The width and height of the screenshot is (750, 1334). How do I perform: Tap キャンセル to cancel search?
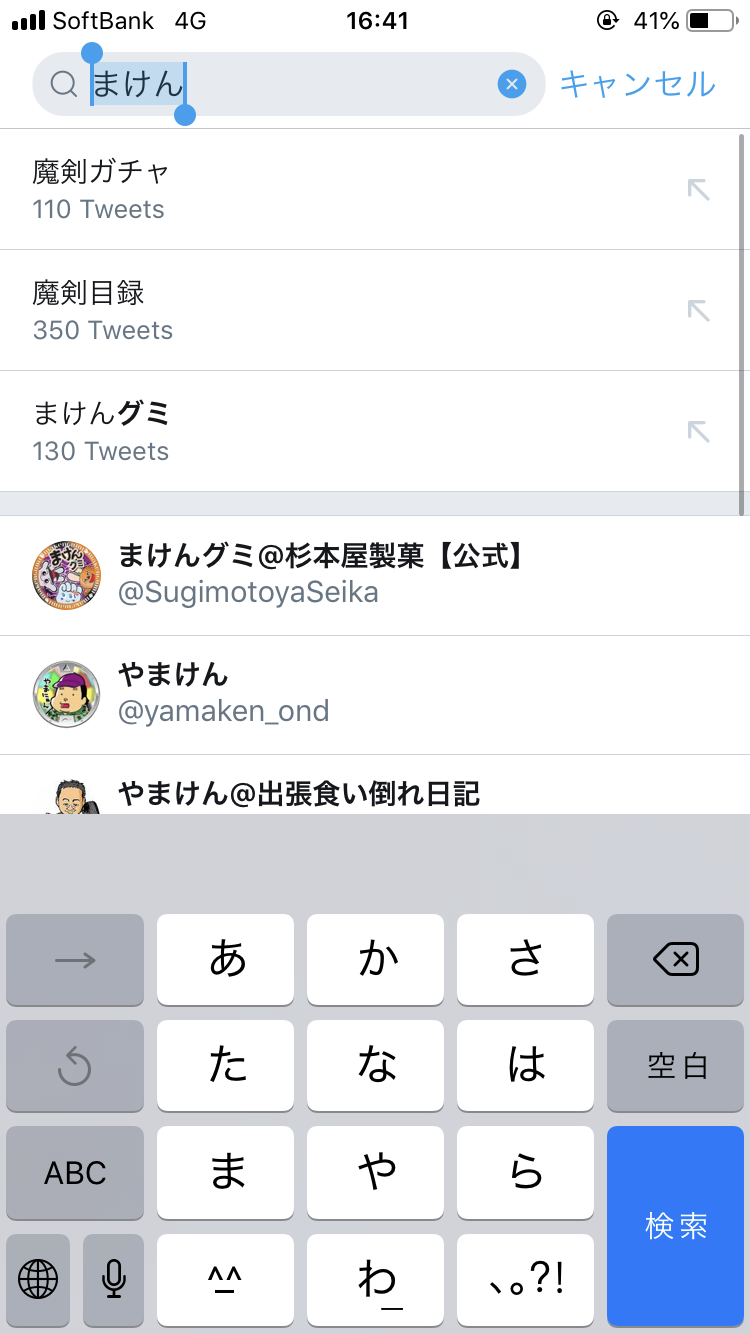[x=637, y=84]
